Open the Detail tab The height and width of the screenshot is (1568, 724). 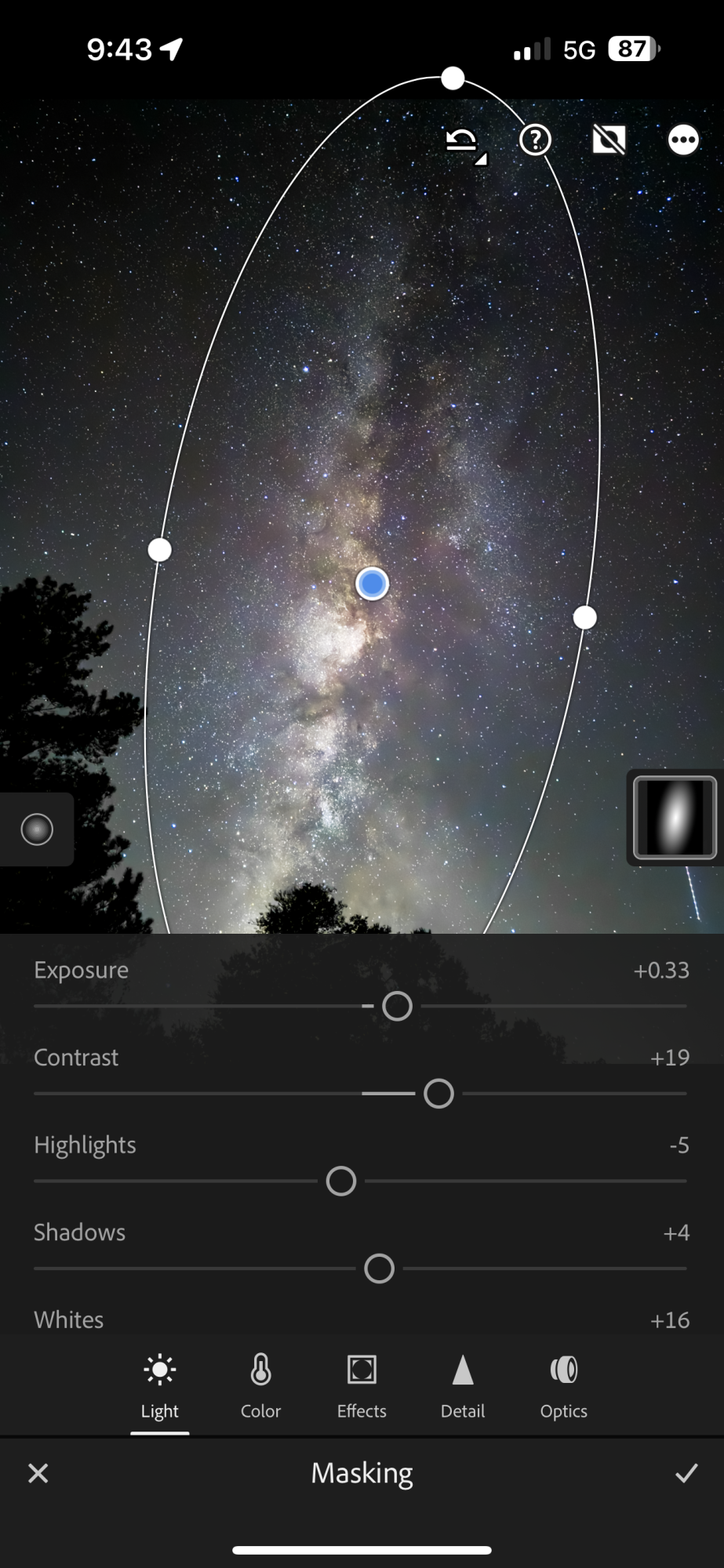click(463, 1387)
